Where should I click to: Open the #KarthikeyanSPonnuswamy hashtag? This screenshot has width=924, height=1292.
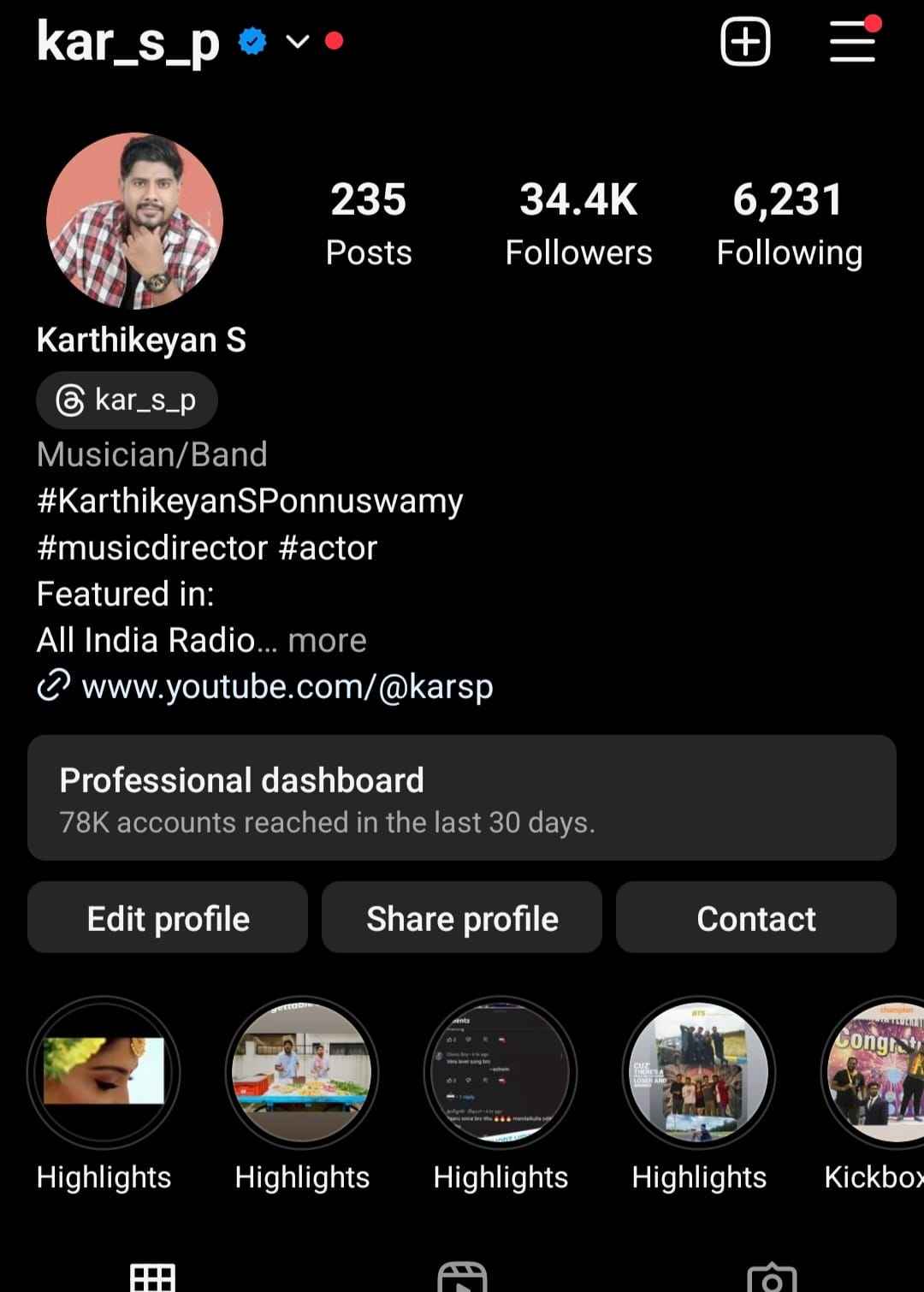(250, 501)
